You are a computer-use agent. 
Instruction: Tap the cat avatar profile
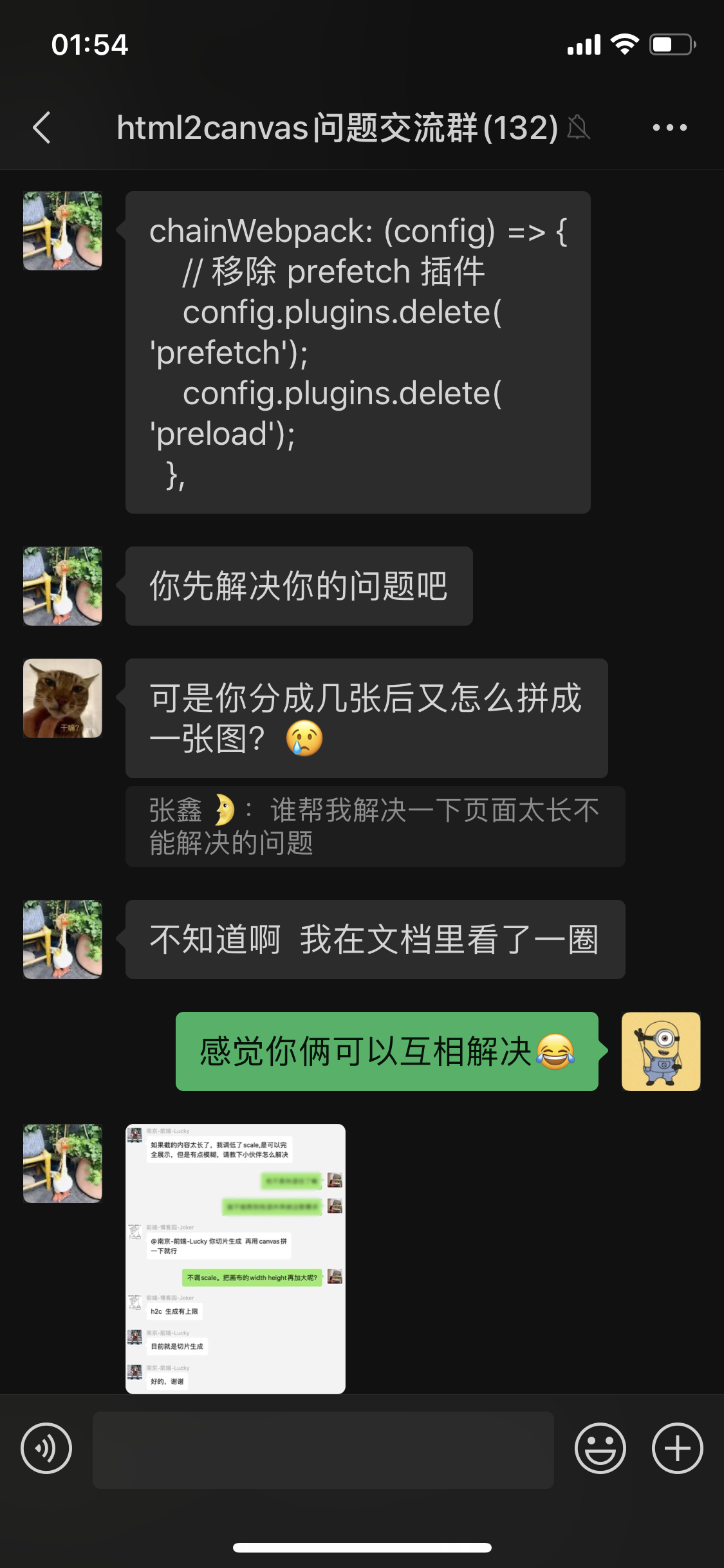[62, 698]
